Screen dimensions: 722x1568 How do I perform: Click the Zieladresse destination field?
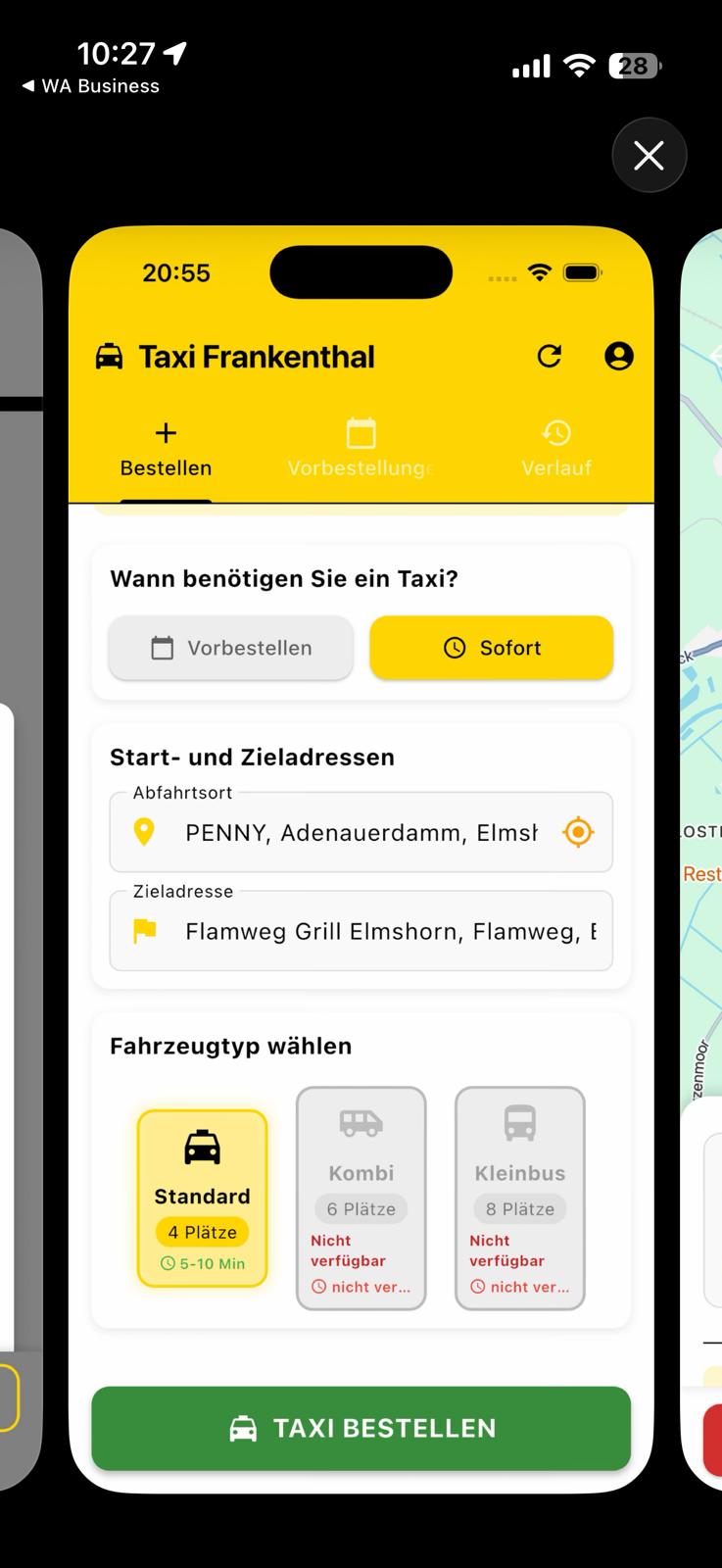[x=361, y=931]
